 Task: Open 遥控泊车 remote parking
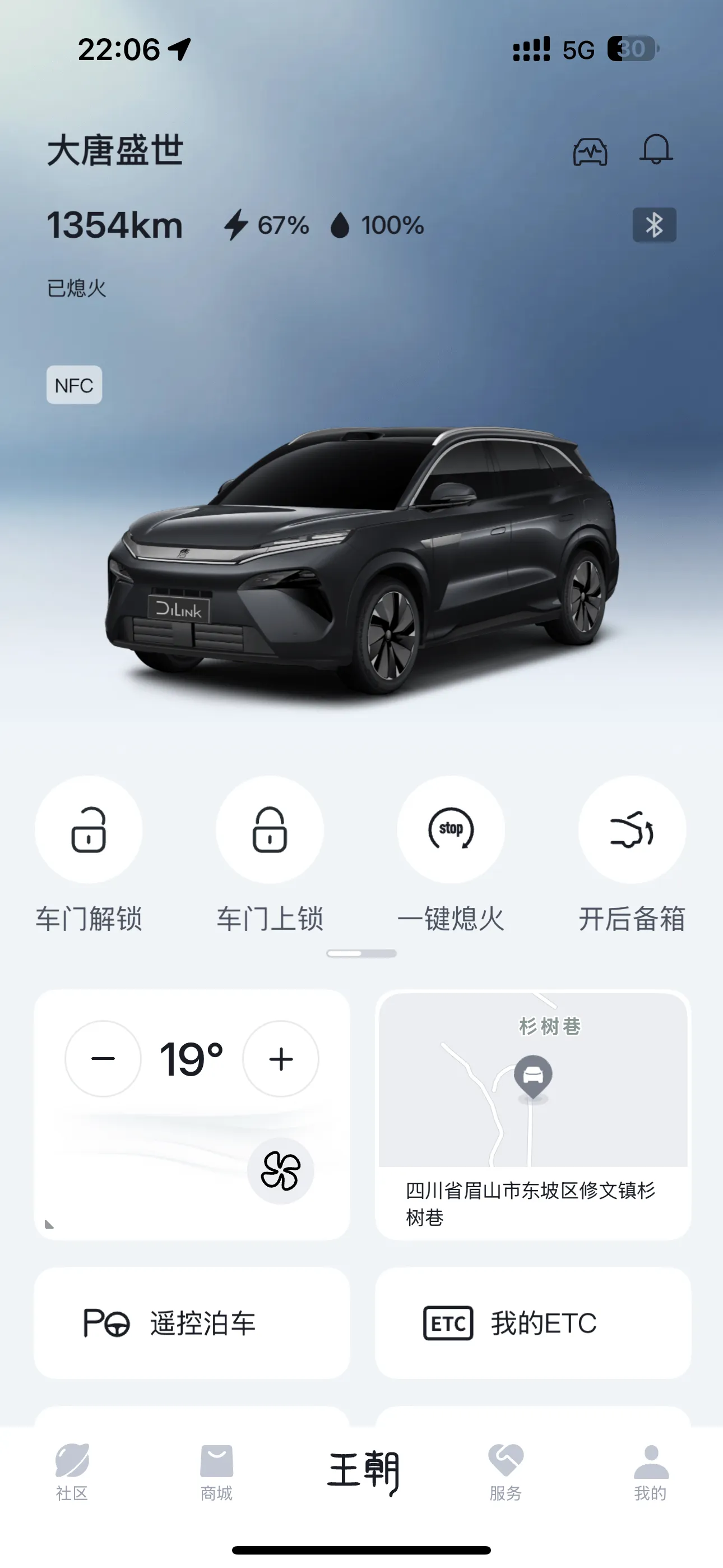point(192,1323)
